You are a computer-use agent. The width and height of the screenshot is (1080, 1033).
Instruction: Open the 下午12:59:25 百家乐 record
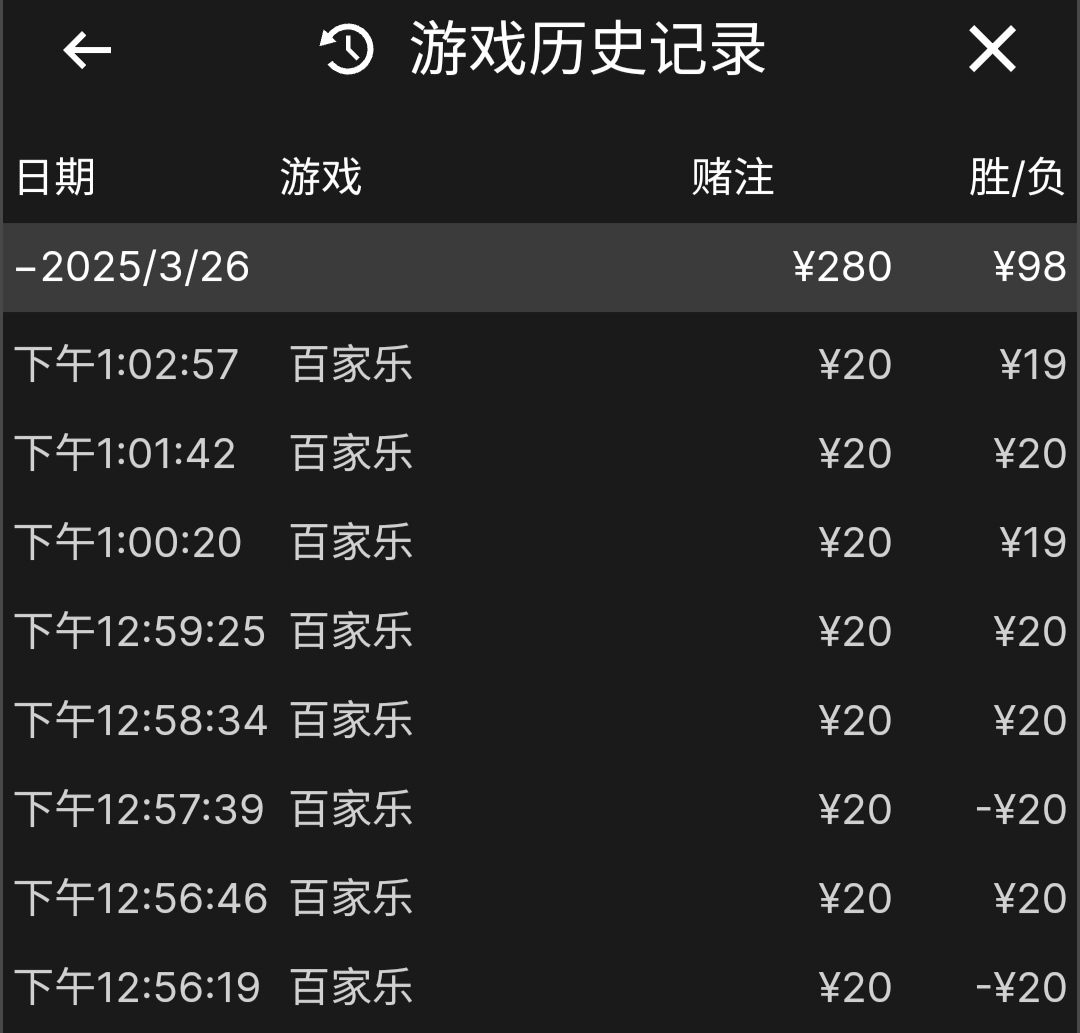(x=540, y=631)
